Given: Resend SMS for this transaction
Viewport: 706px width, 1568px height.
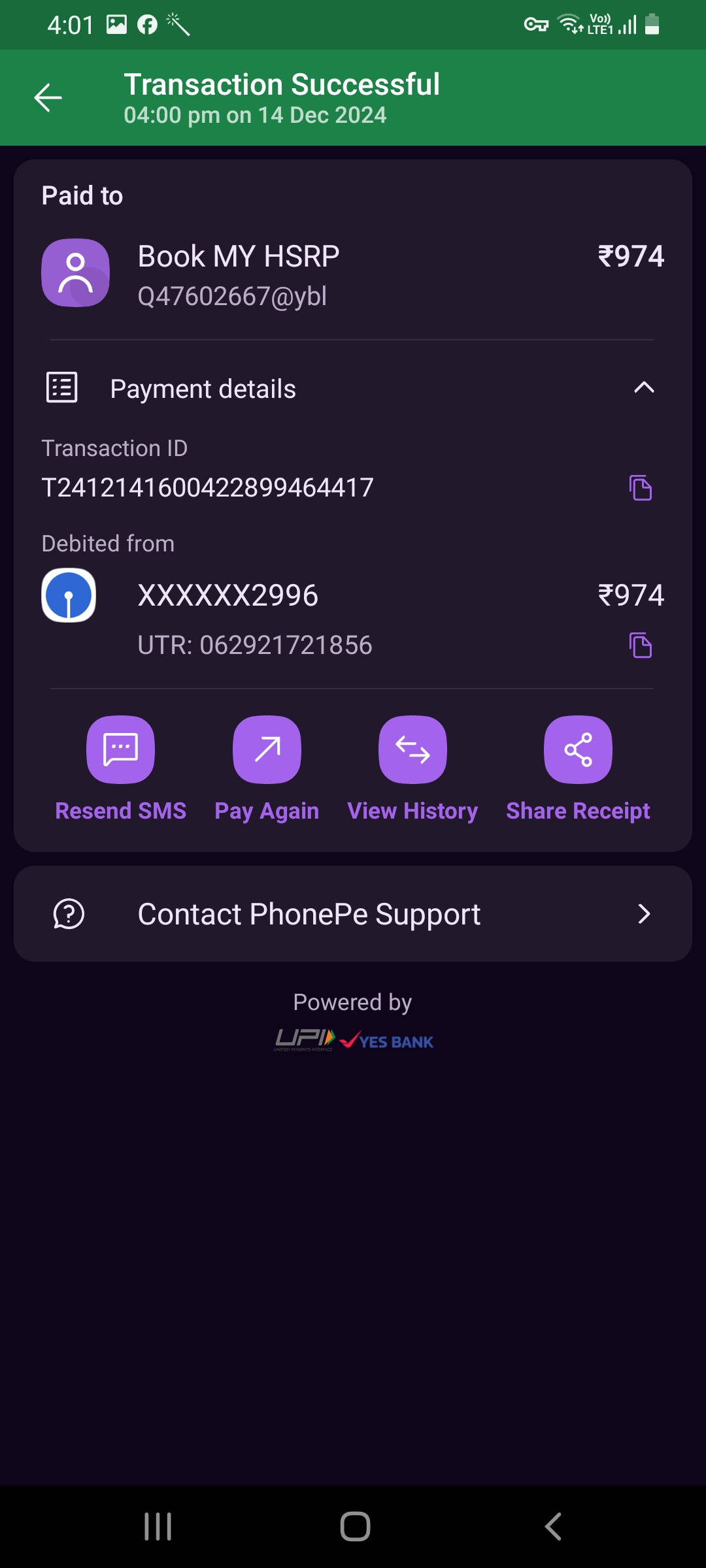Looking at the screenshot, I should [x=121, y=750].
